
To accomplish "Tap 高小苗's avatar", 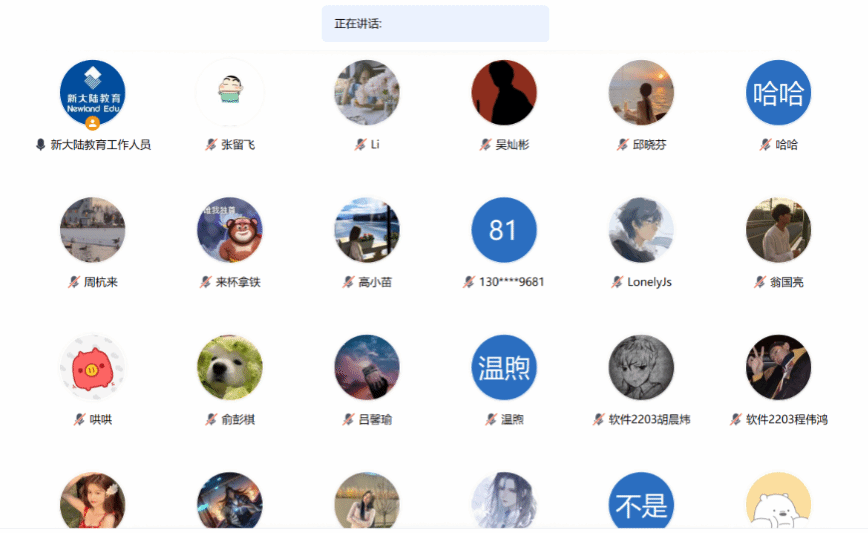I will (367, 230).
